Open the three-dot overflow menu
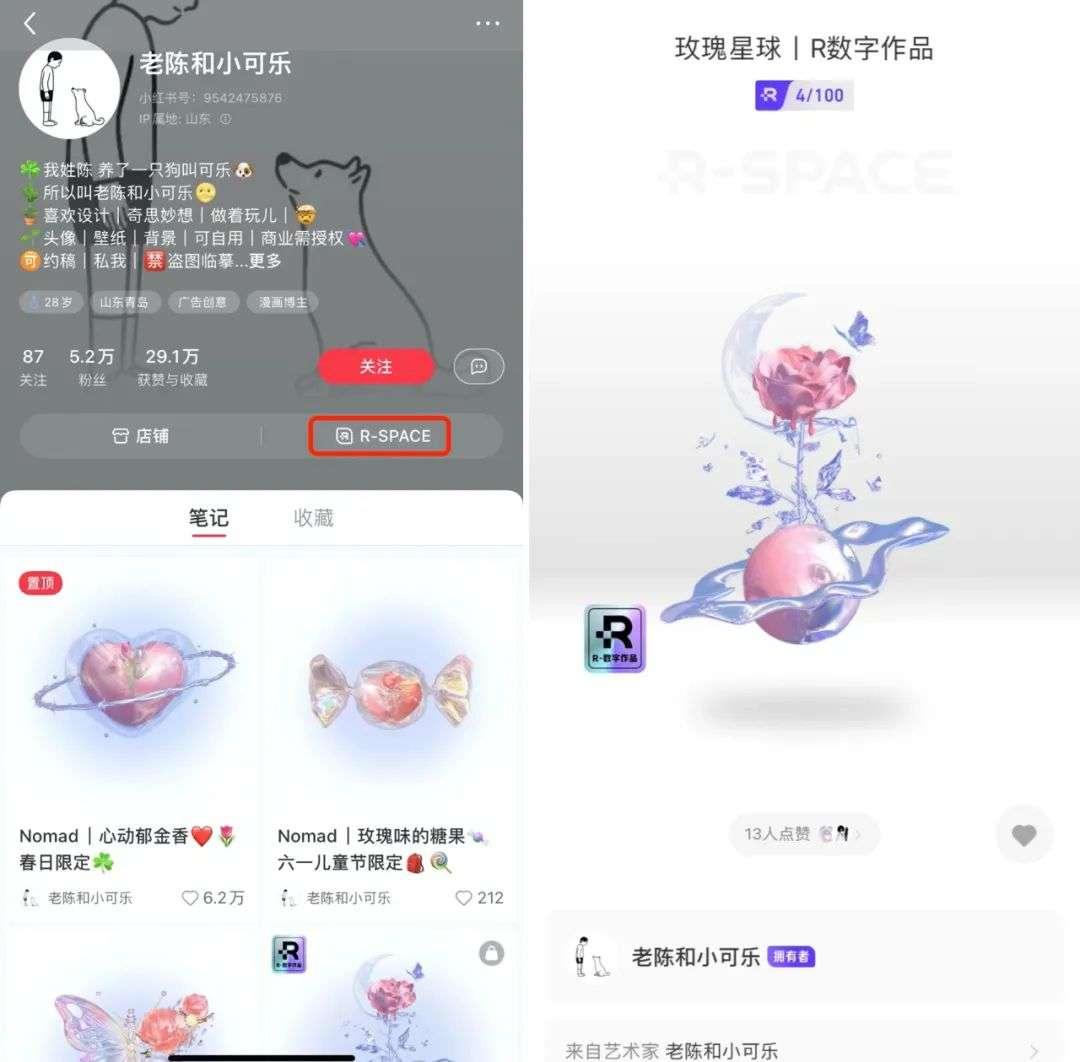Screen dimensions: 1080x1062 pyautogui.click(x=487, y=23)
